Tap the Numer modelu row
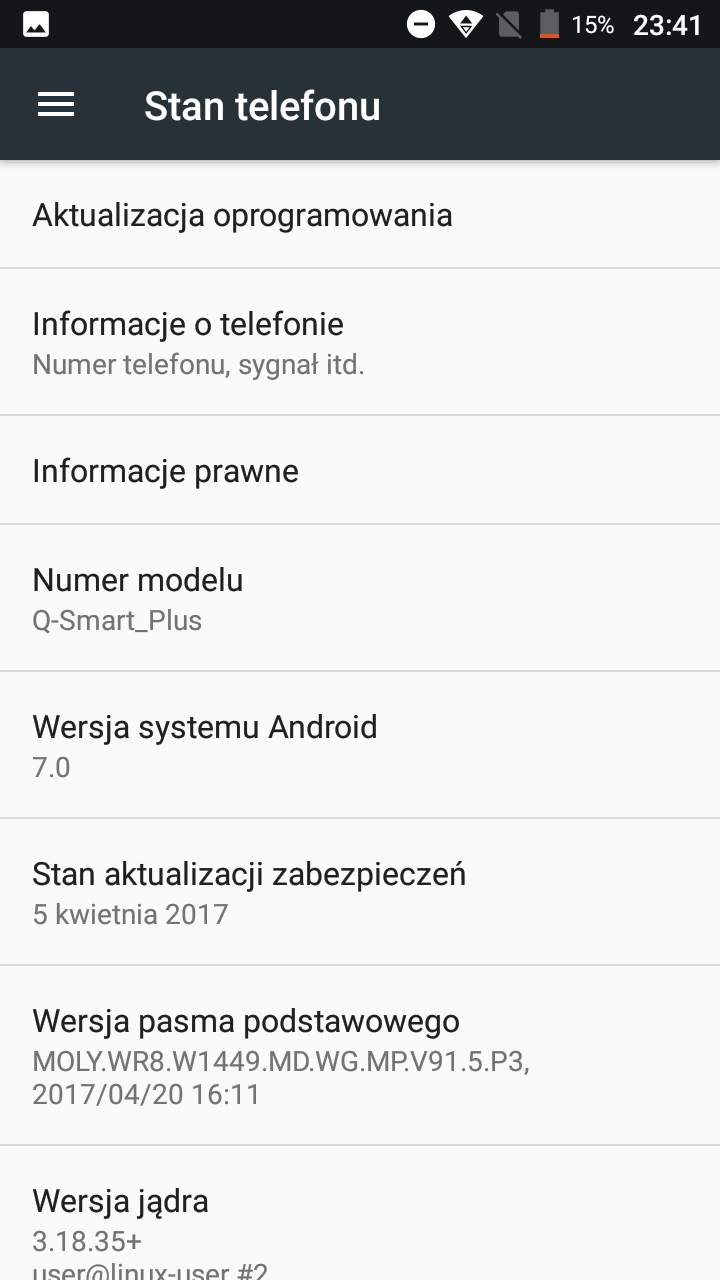The image size is (720, 1280). point(360,598)
